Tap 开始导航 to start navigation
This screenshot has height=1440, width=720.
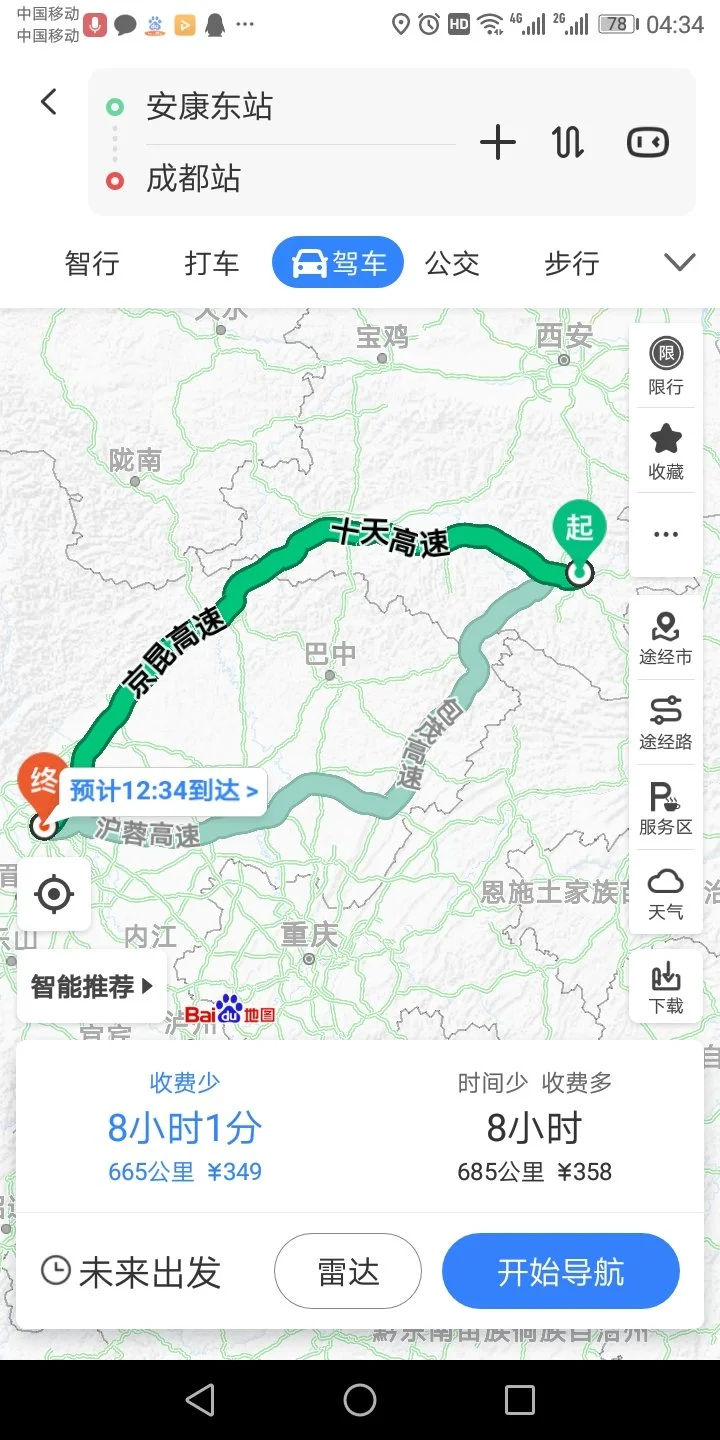click(560, 1271)
